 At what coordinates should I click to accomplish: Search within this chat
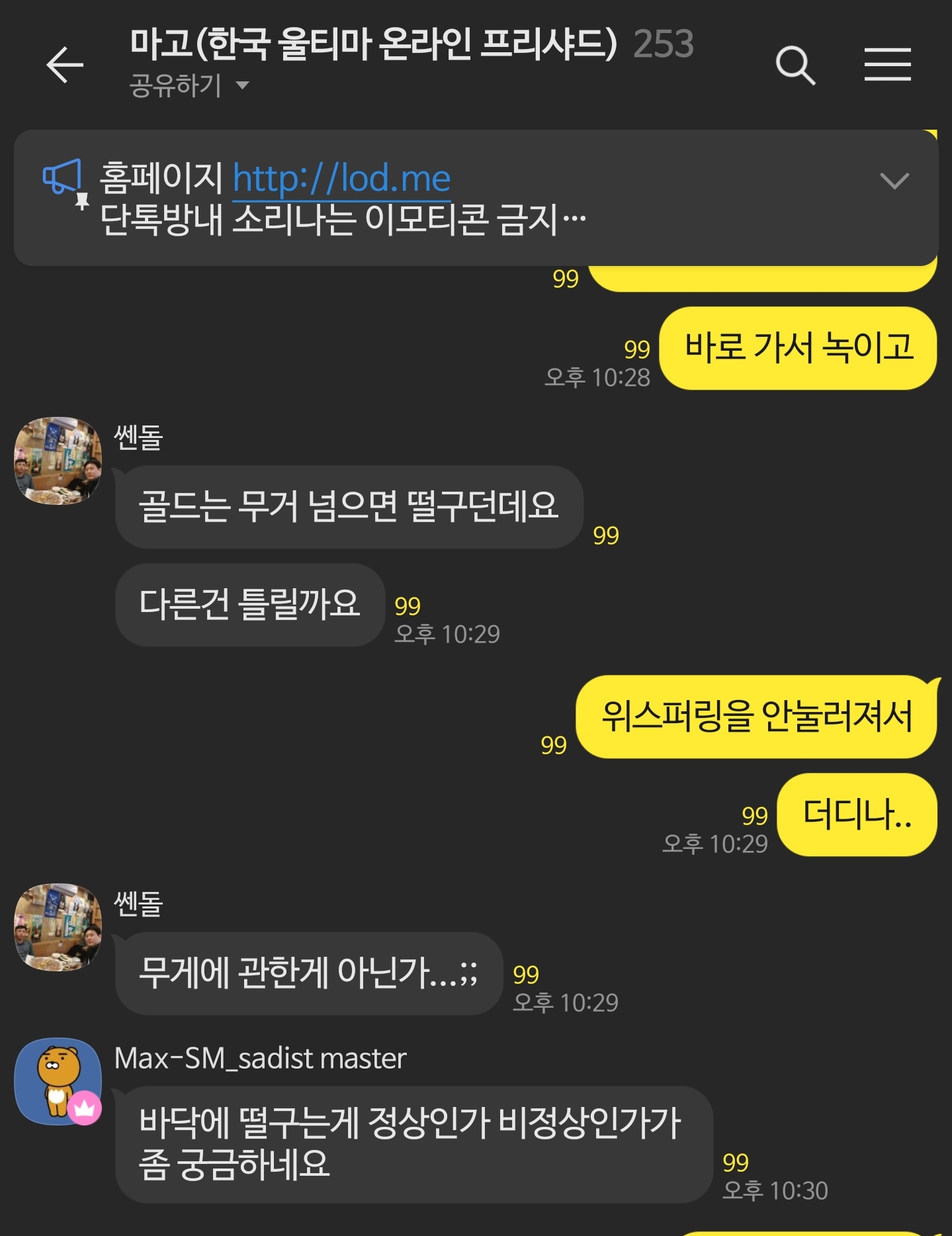tap(795, 65)
